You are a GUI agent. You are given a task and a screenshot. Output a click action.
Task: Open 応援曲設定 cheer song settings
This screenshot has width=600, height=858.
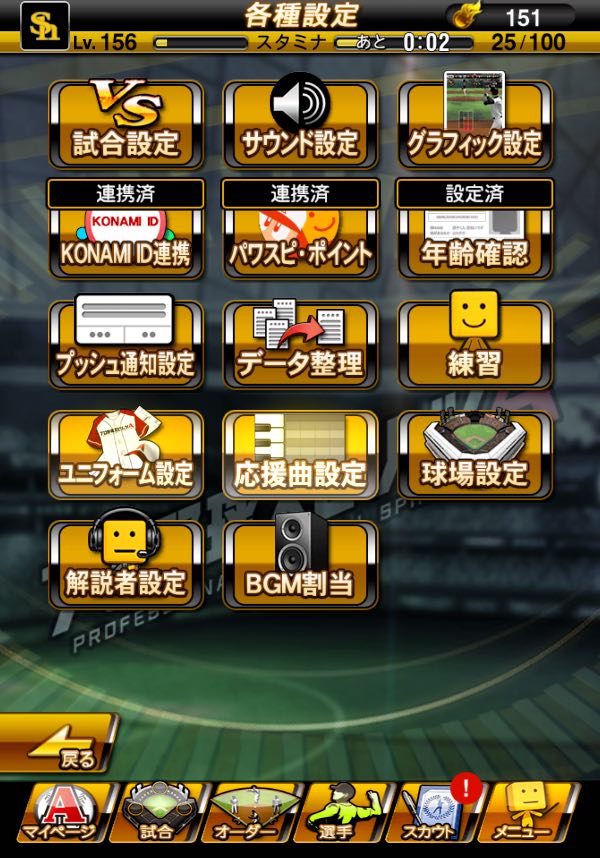click(x=300, y=455)
